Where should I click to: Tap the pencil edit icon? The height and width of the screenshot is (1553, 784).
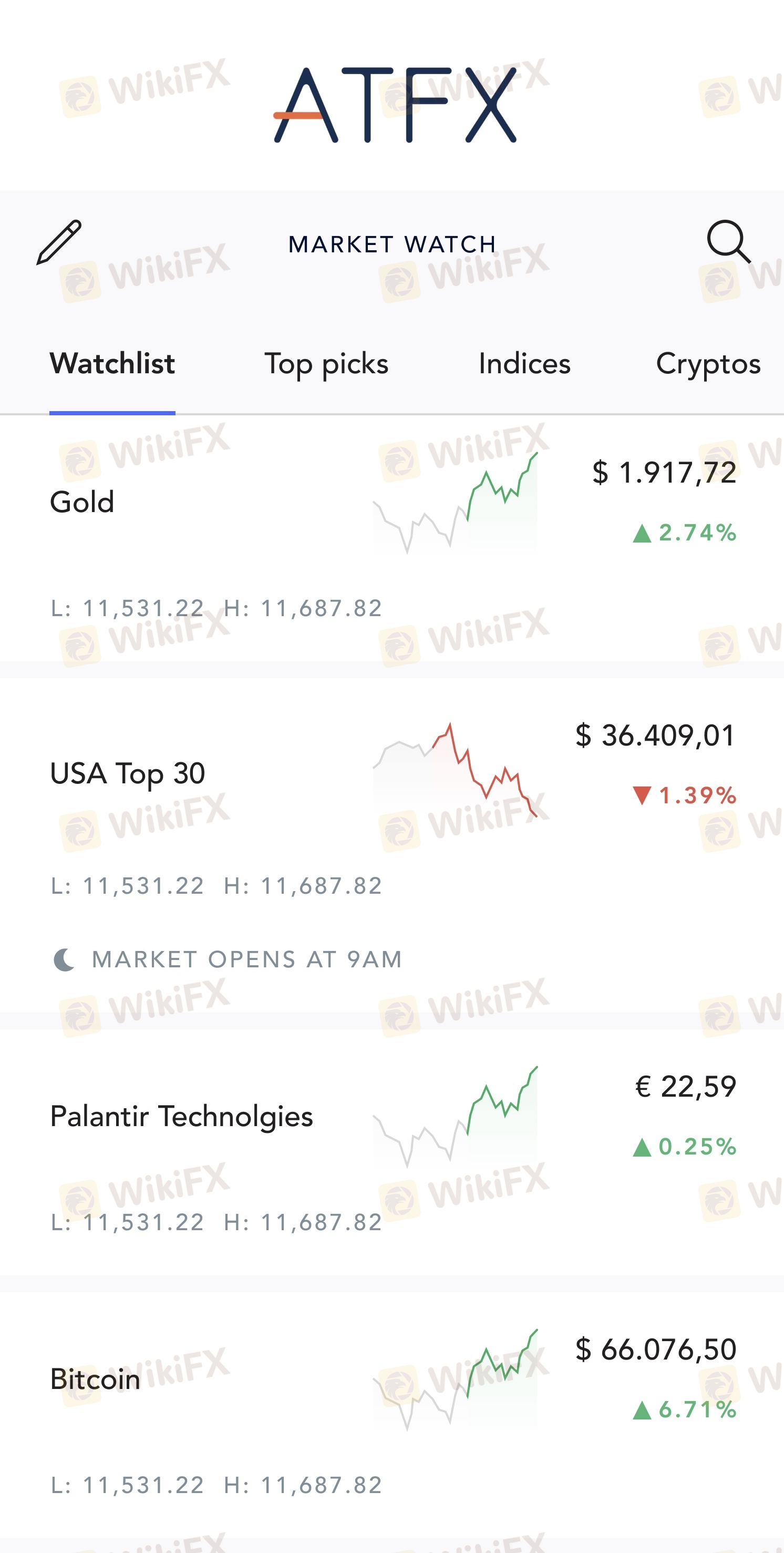59,242
